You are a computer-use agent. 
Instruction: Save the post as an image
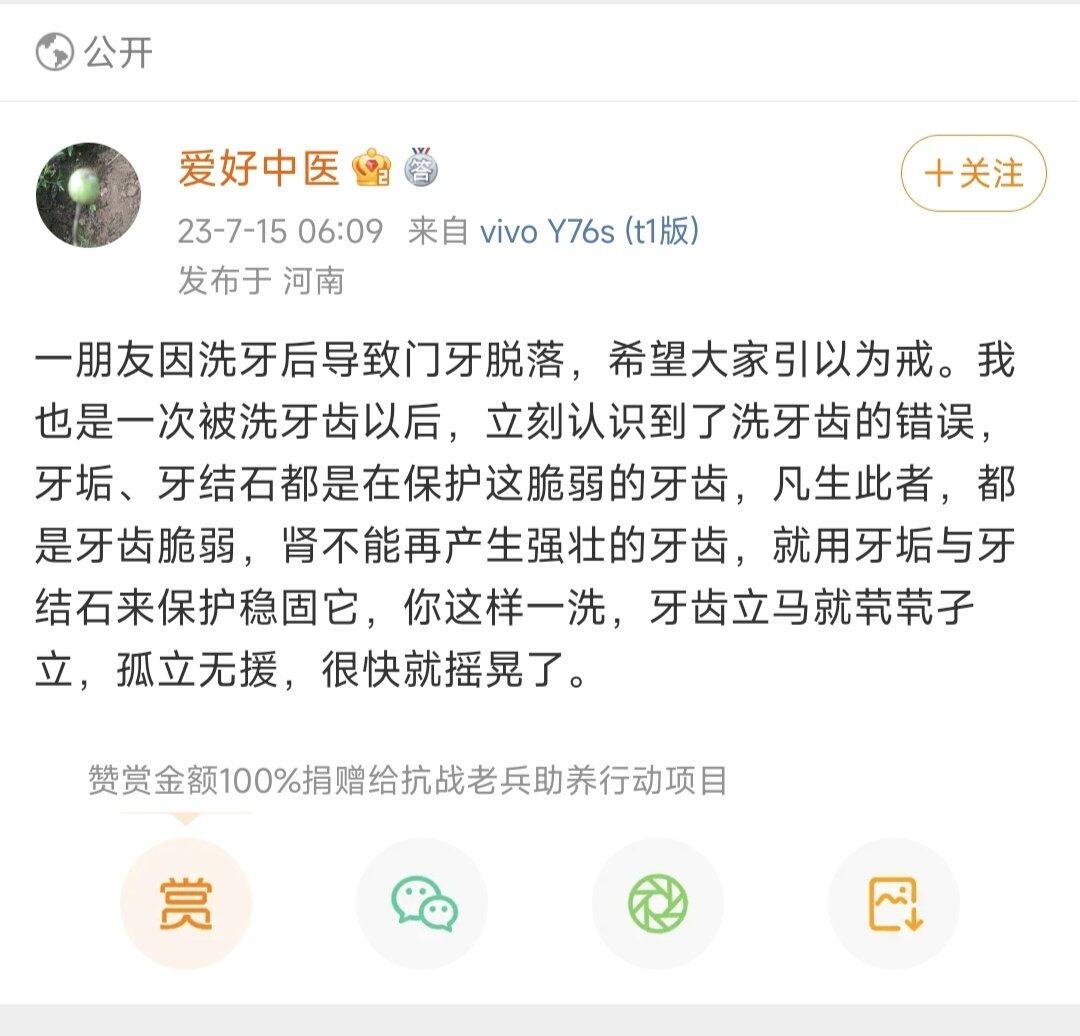(x=894, y=903)
